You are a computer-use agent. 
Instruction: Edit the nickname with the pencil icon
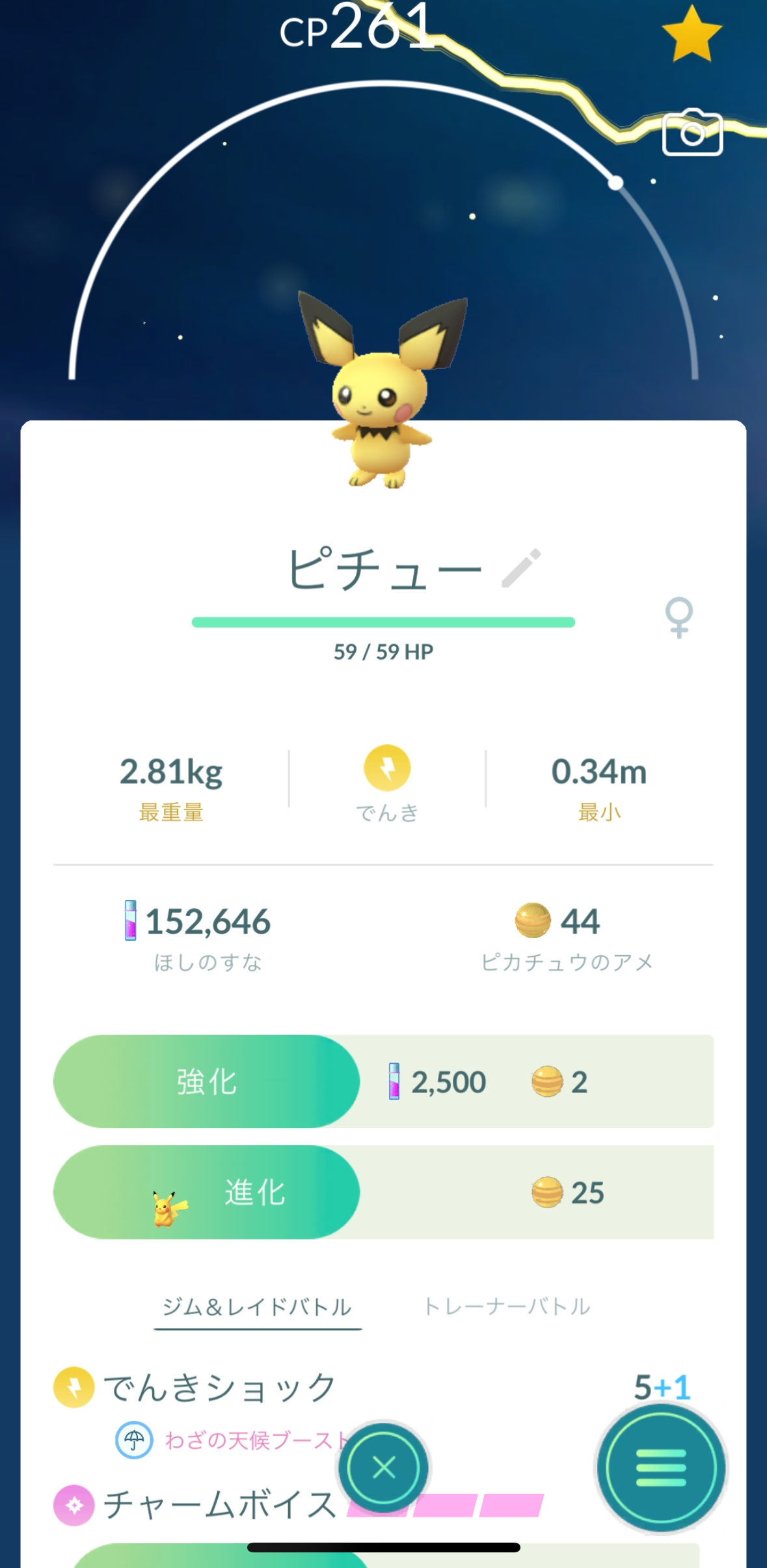[x=521, y=568]
